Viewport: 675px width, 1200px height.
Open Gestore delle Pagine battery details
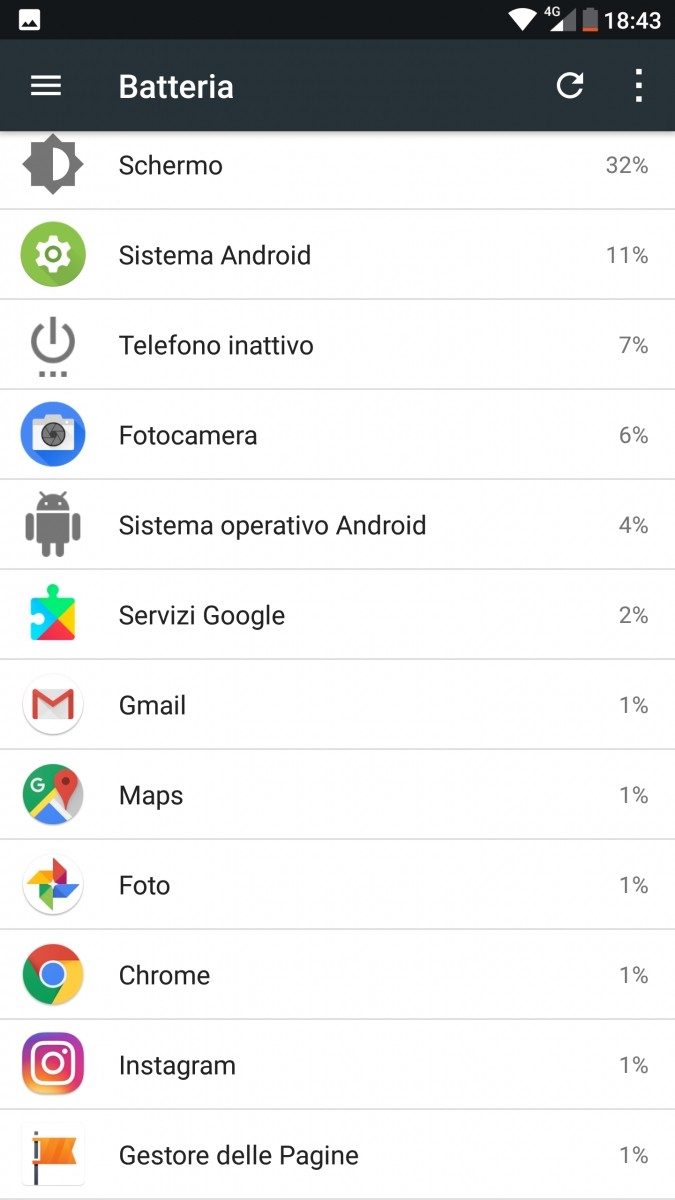(337, 1155)
